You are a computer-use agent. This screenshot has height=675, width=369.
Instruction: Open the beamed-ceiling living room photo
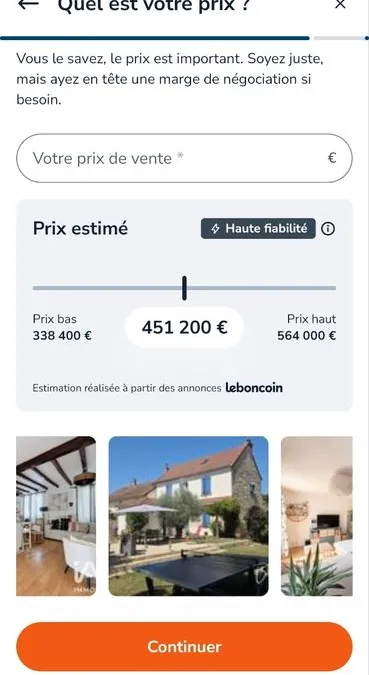pyautogui.click(x=56, y=516)
